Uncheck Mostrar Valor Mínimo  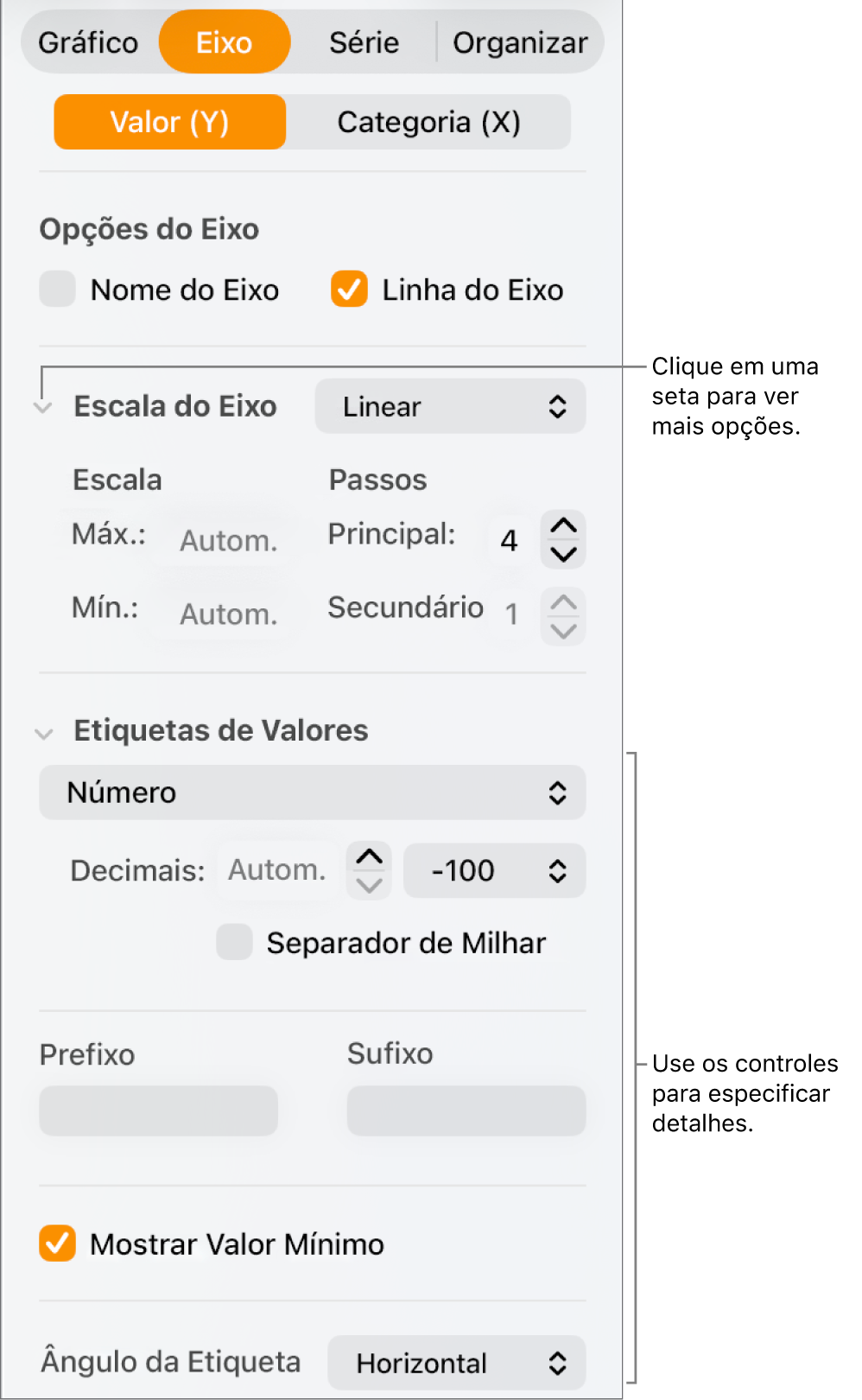tap(57, 1244)
